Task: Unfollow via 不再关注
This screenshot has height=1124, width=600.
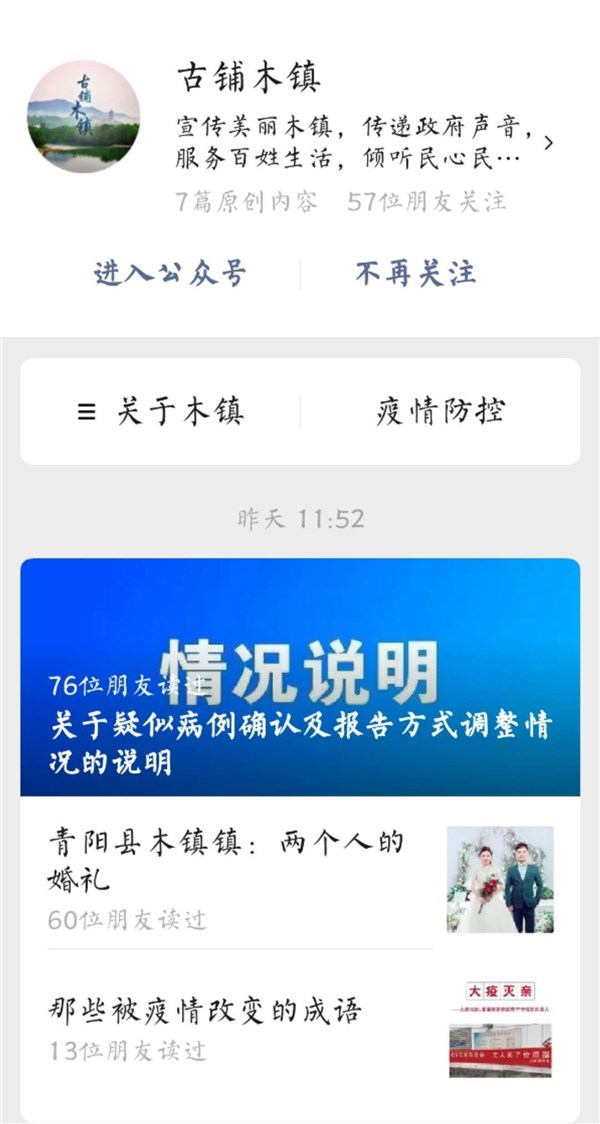Action: (x=416, y=273)
